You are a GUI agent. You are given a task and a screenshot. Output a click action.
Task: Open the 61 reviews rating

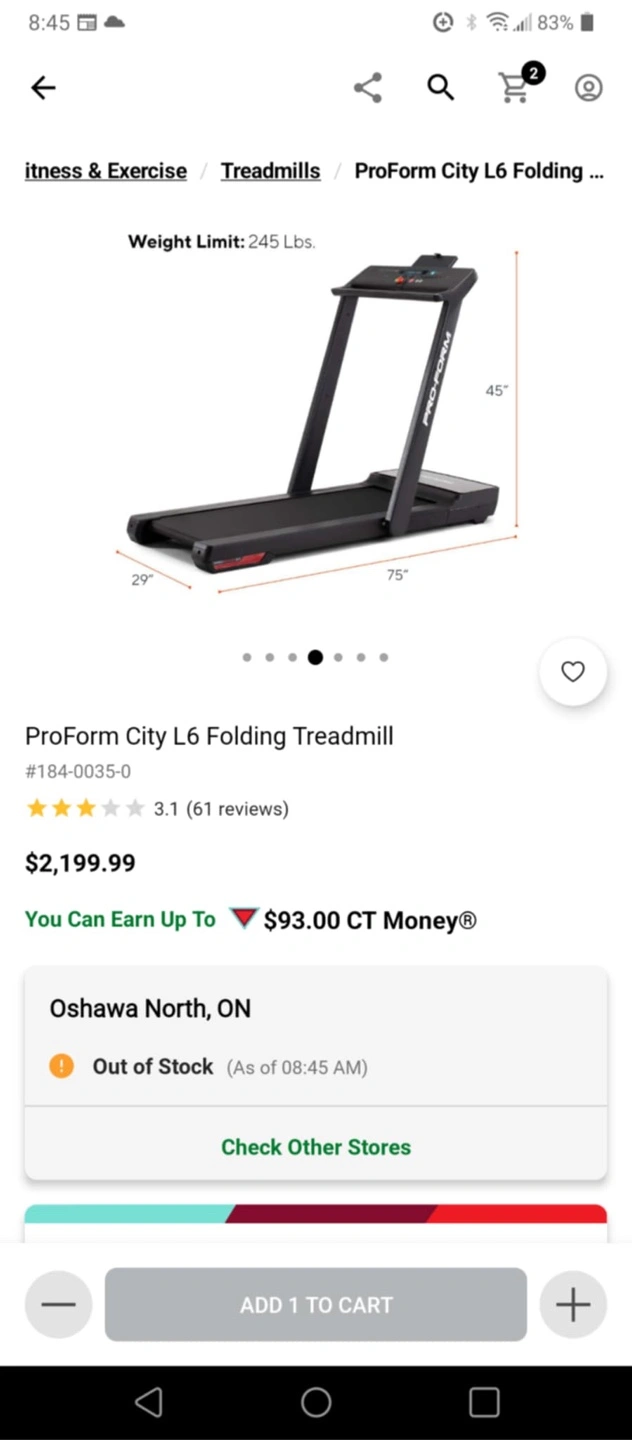(220, 809)
